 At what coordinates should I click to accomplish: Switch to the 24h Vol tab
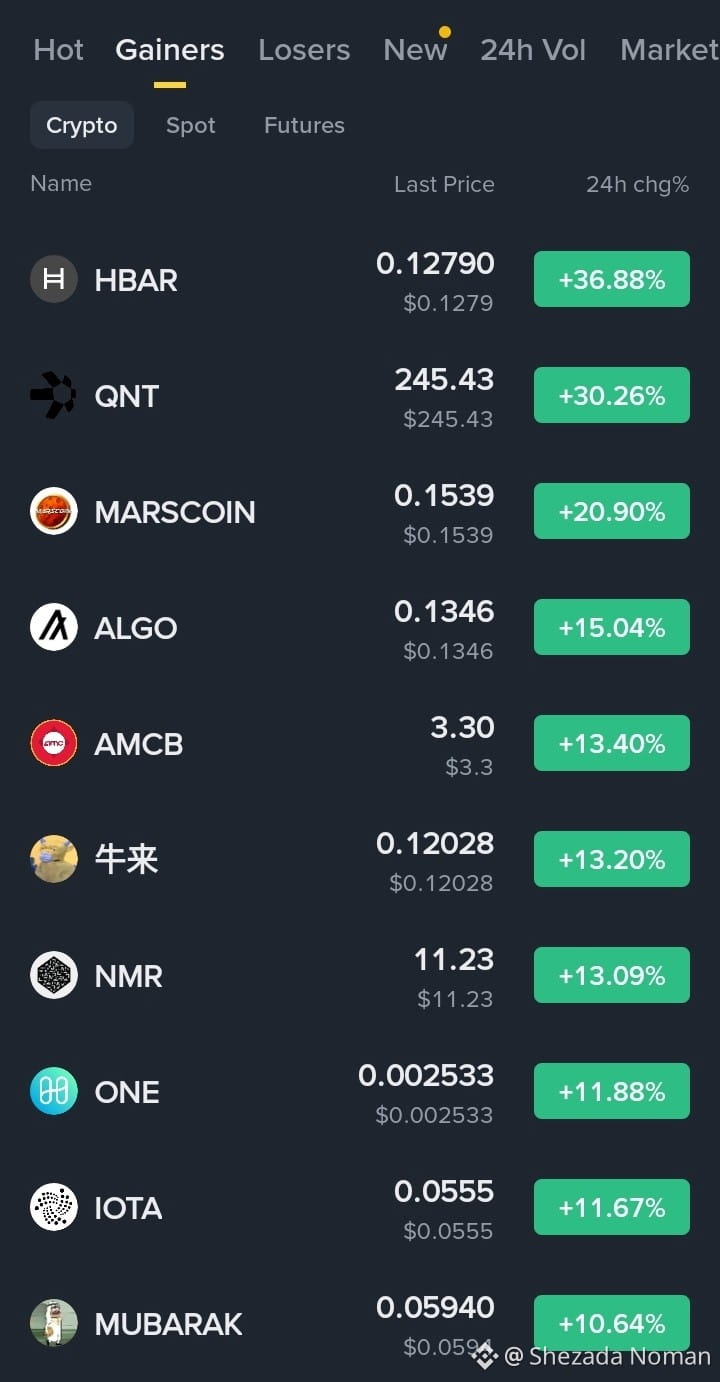click(x=533, y=50)
